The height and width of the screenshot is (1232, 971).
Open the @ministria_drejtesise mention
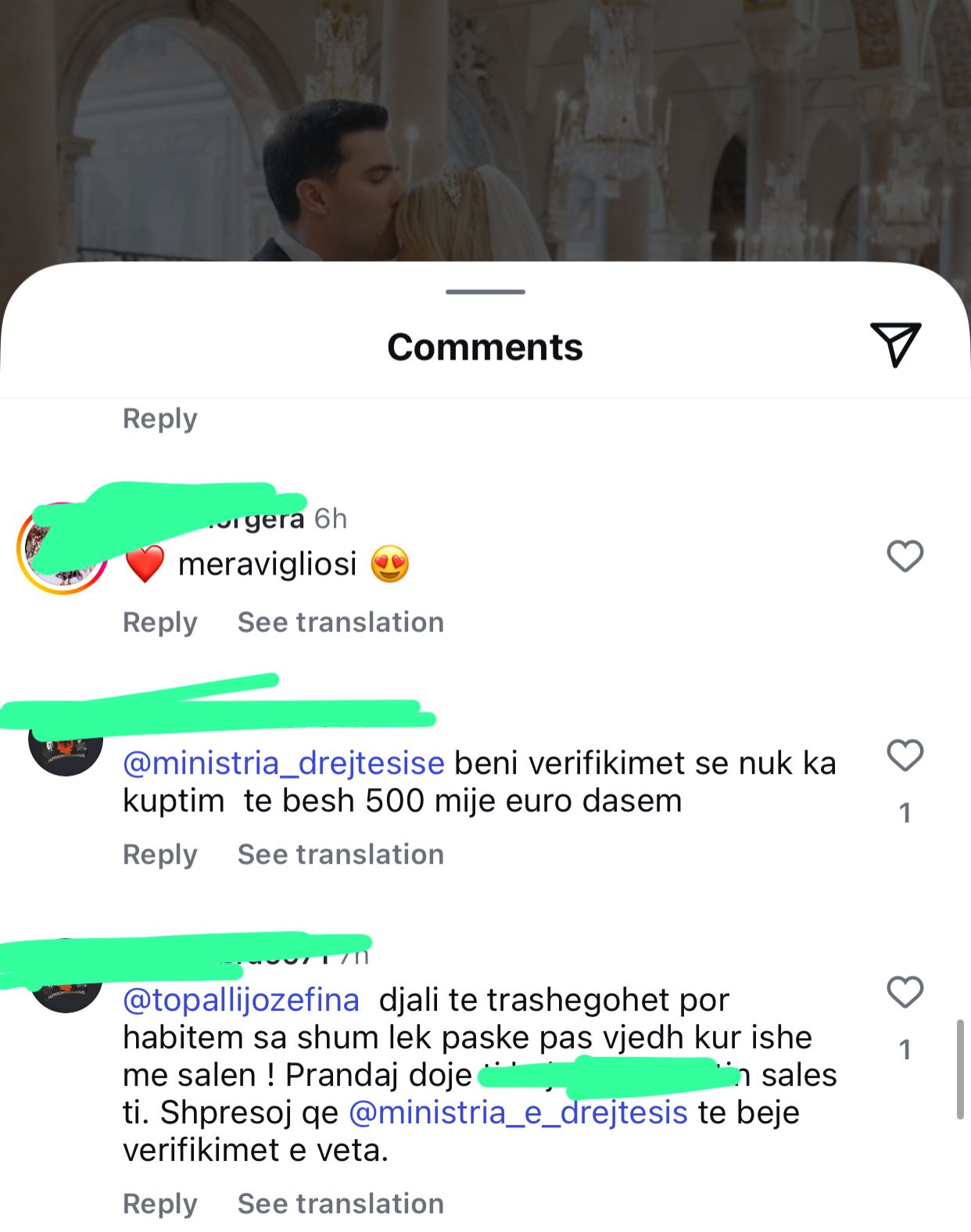coord(283,763)
